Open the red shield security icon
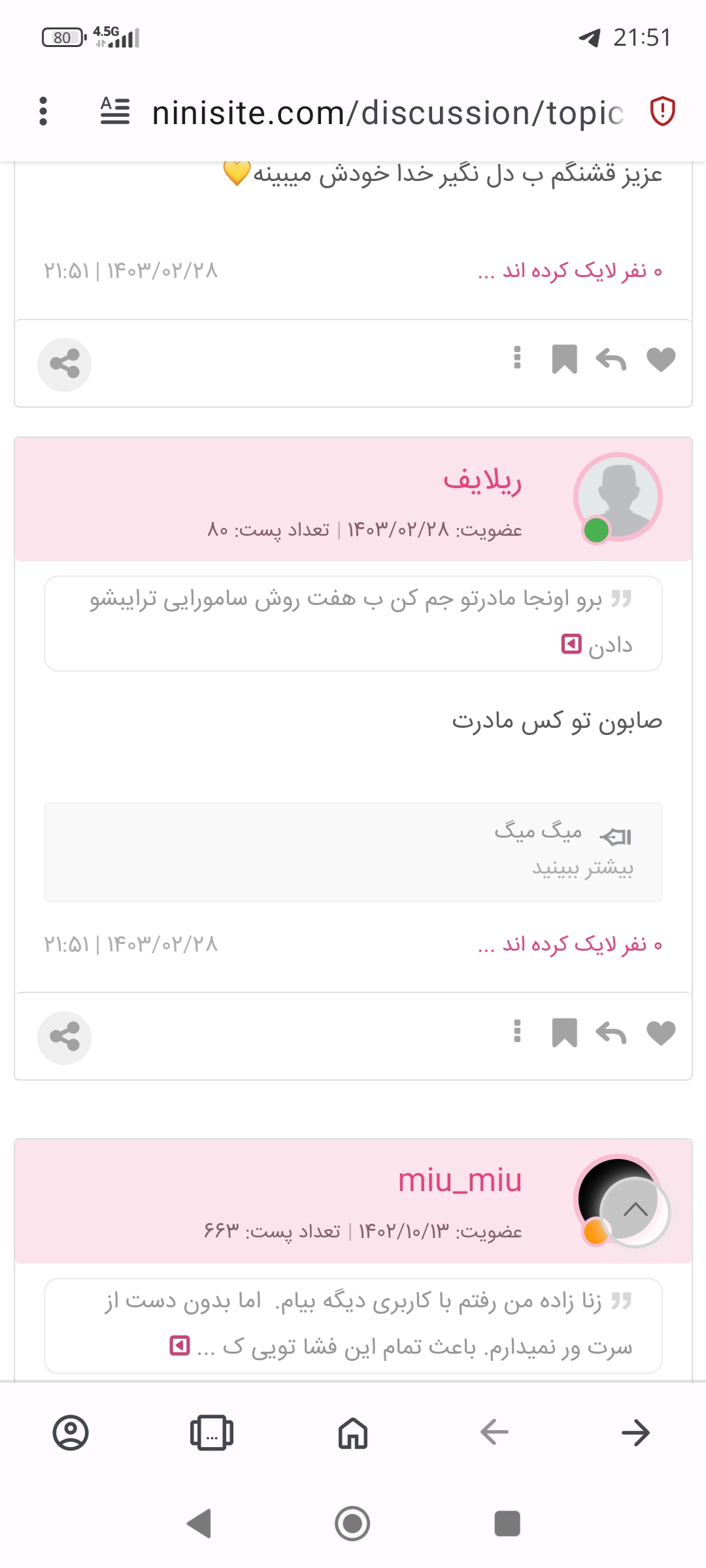Screen dimensions: 706x1568 tap(662, 111)
